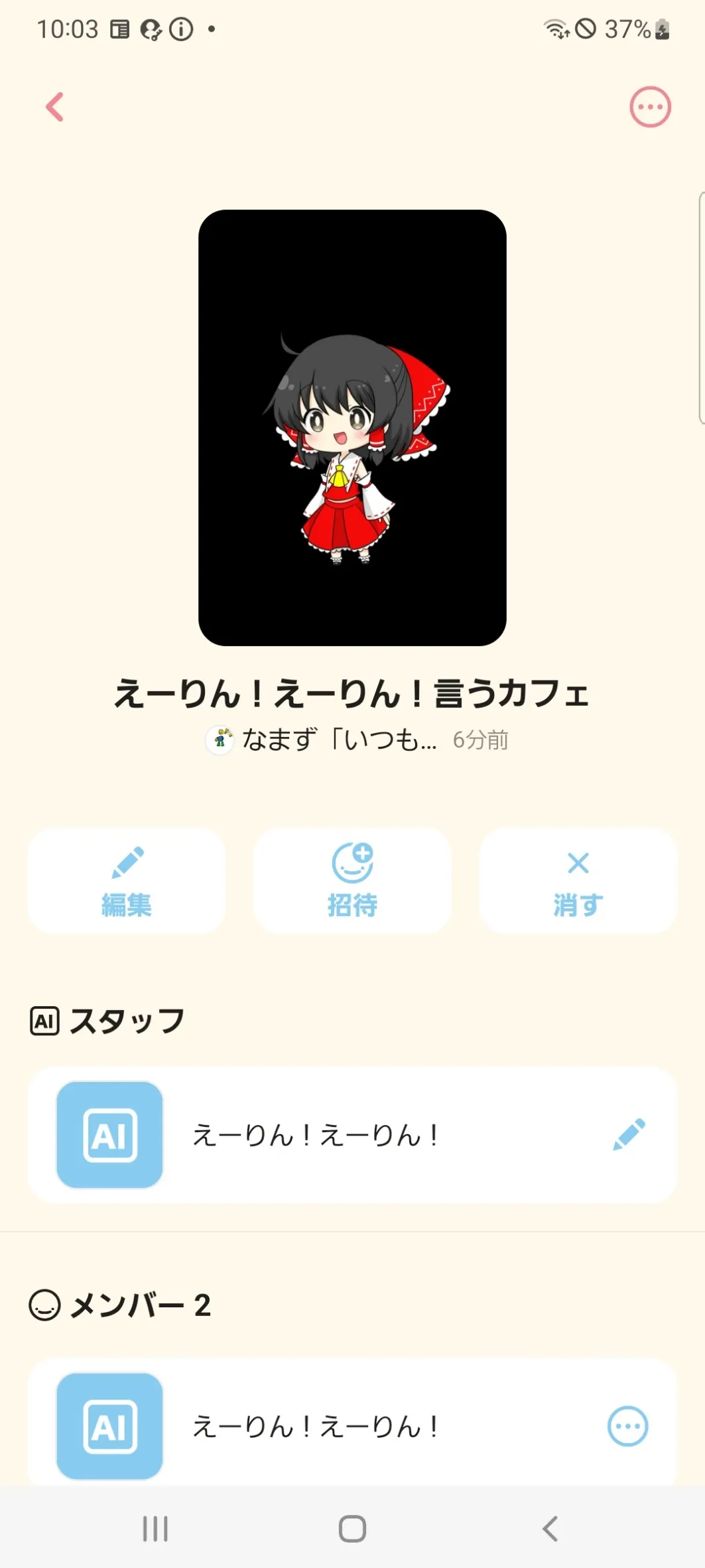Open the system recent apps view
This screenshot has height=1568, width=705.
pos(155,1529)
